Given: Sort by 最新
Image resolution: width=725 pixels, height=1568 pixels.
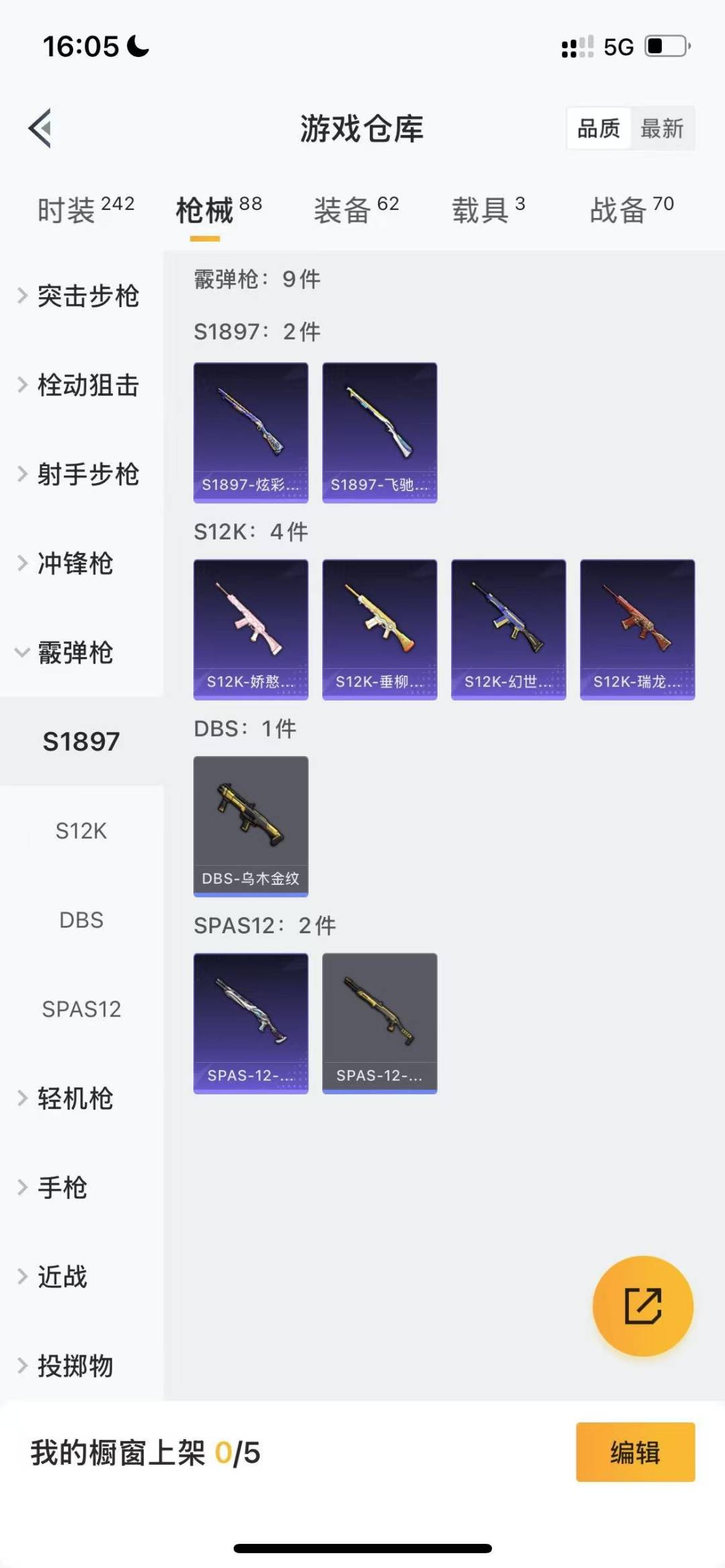Looking at the screenshot, I should (x=661, y=128).
